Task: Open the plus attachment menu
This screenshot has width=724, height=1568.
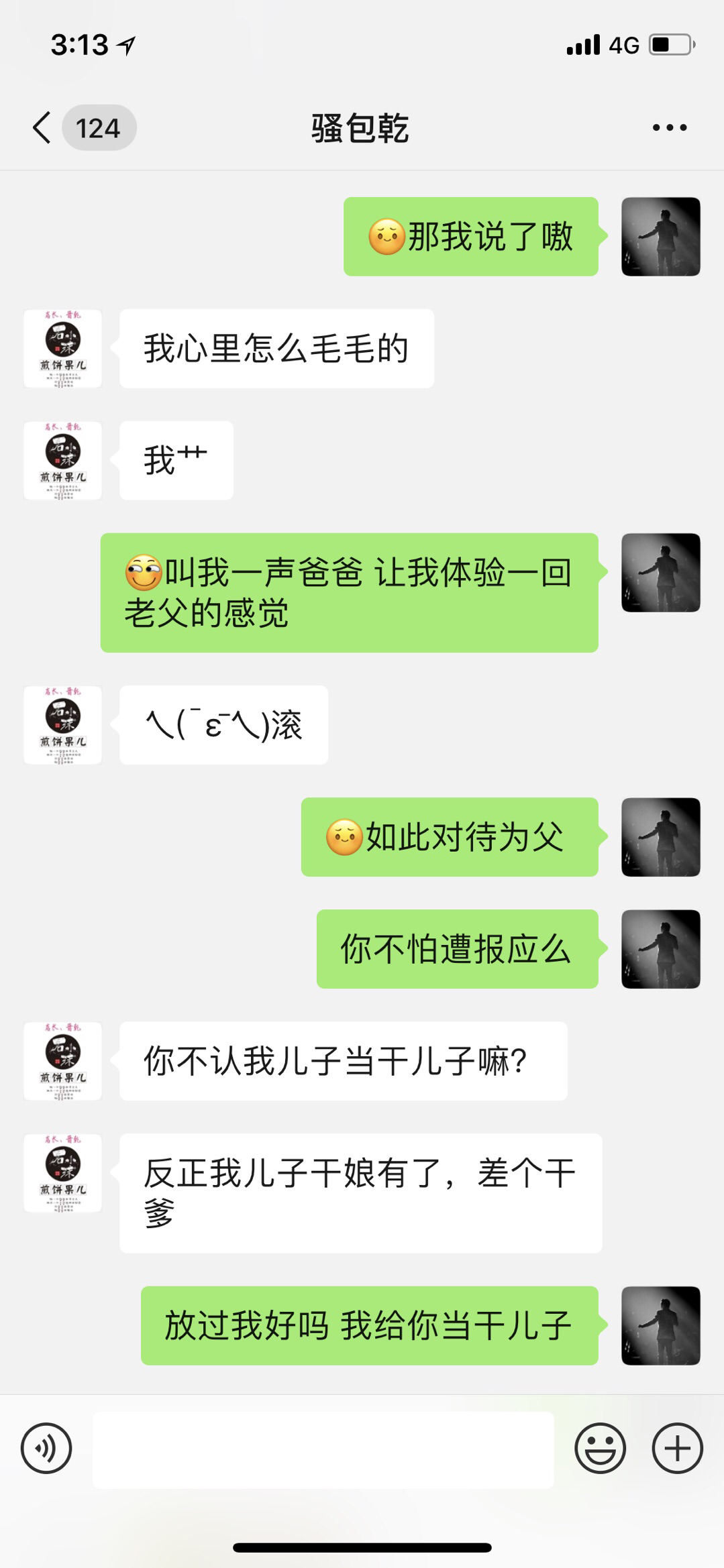Action: click(677, 1448)
